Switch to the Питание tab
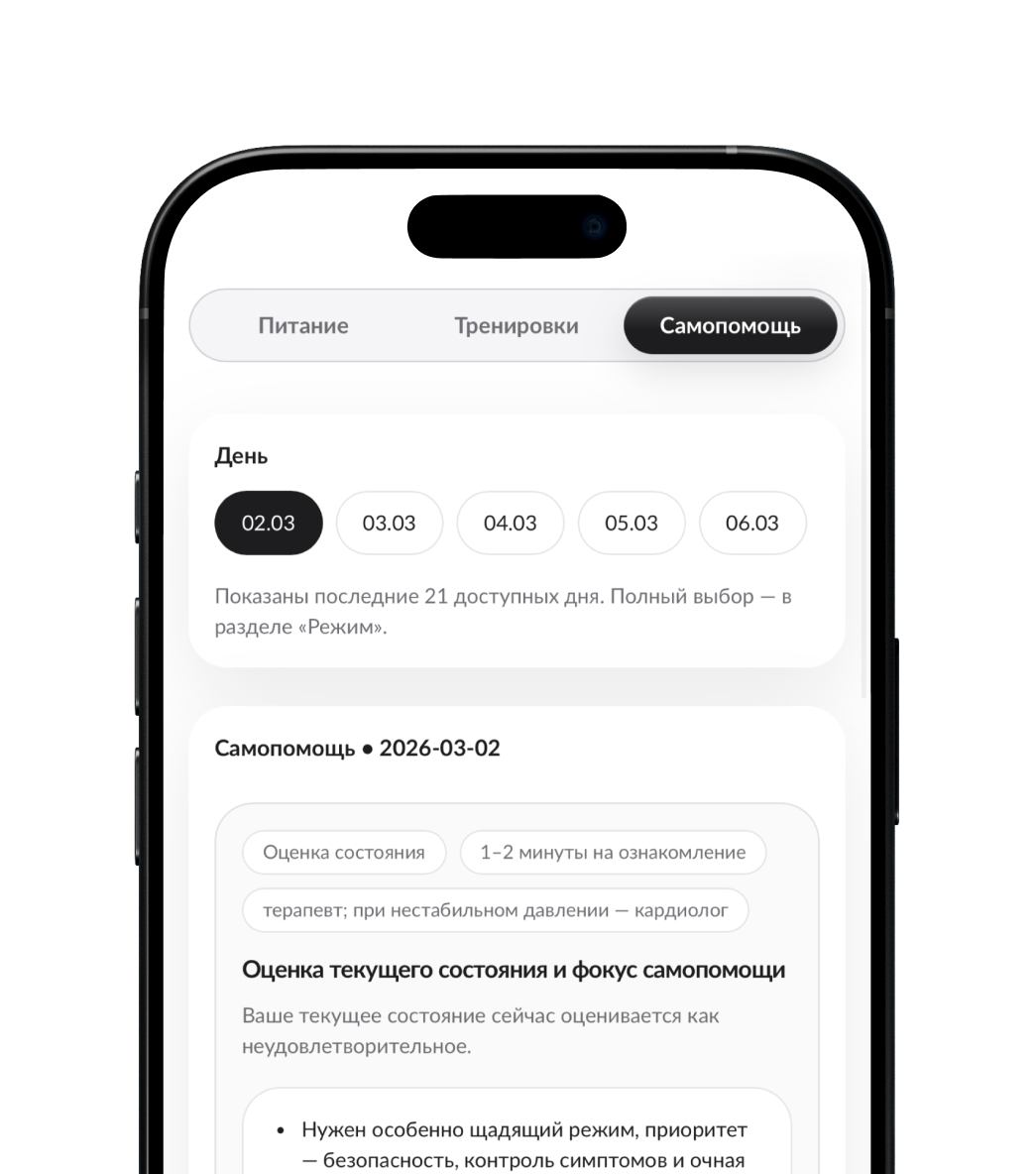 click(303, 326)
